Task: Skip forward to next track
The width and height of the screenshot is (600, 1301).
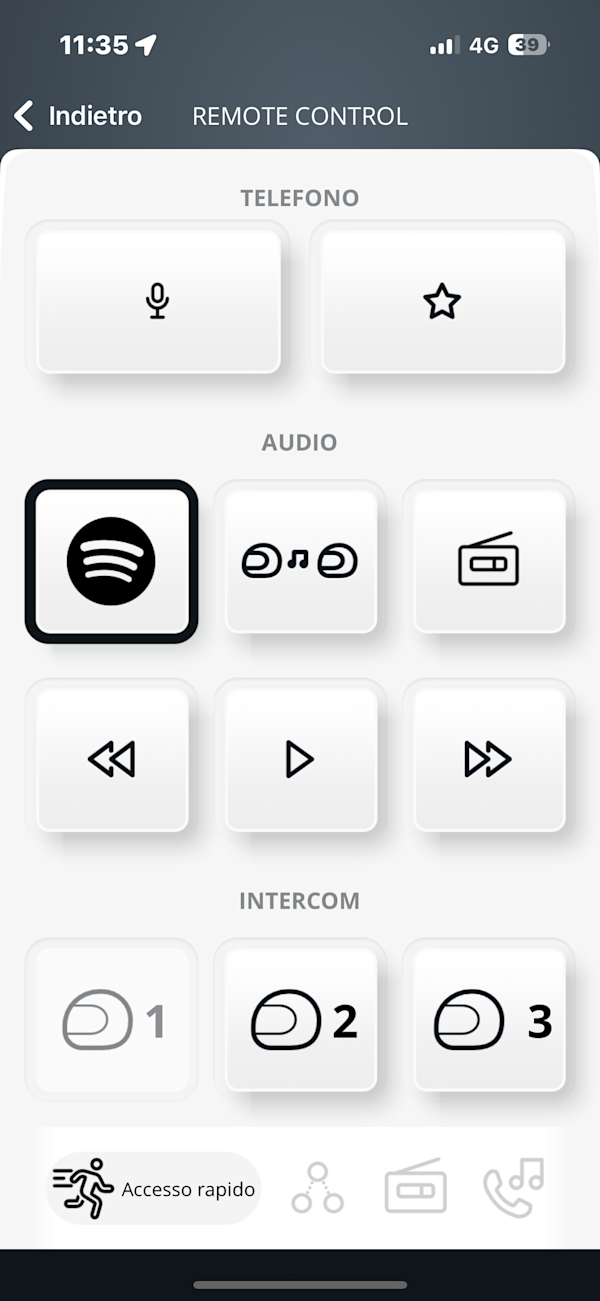Action: pos(489,760)
